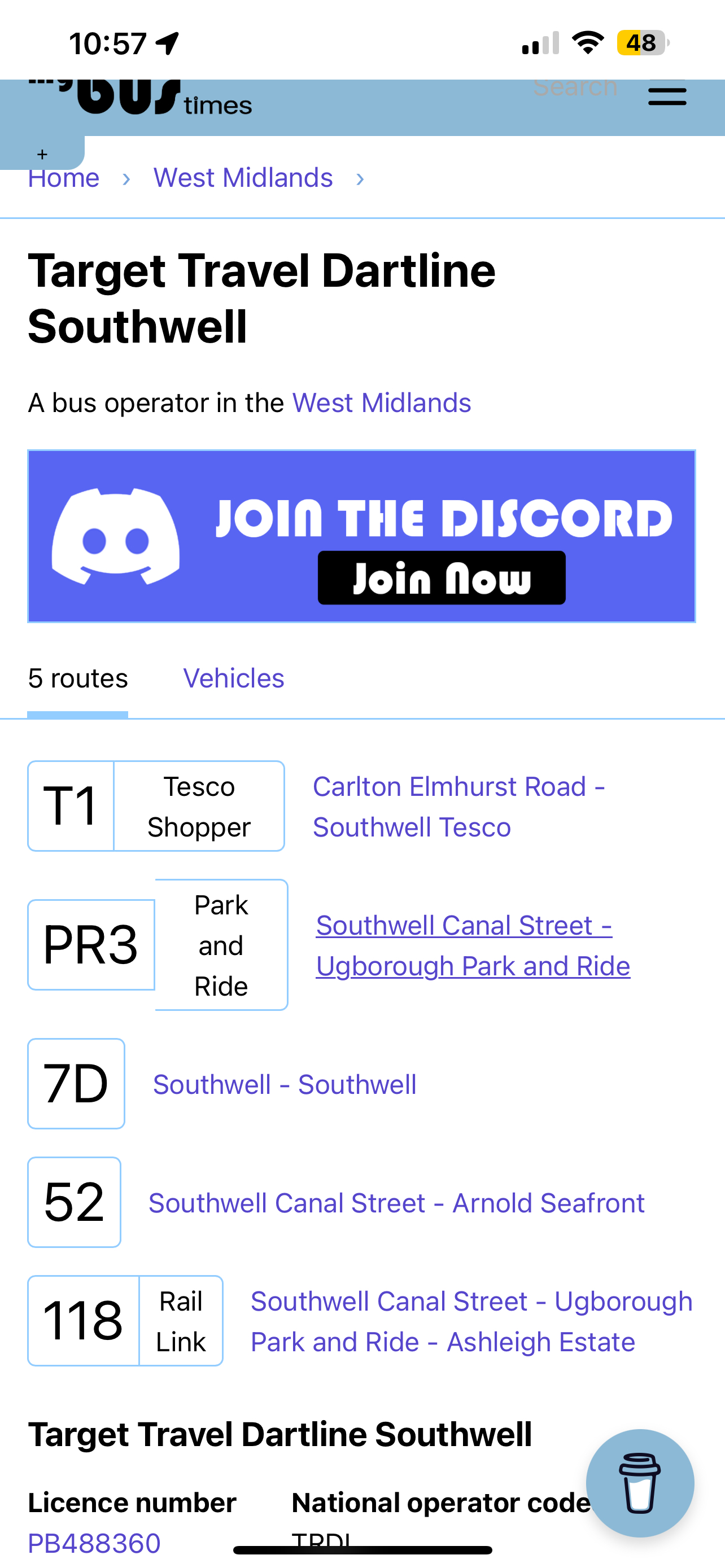
Task: Open route PR3 Southwell Canal Street - Ugborough
Action: (x=473, y=945)
